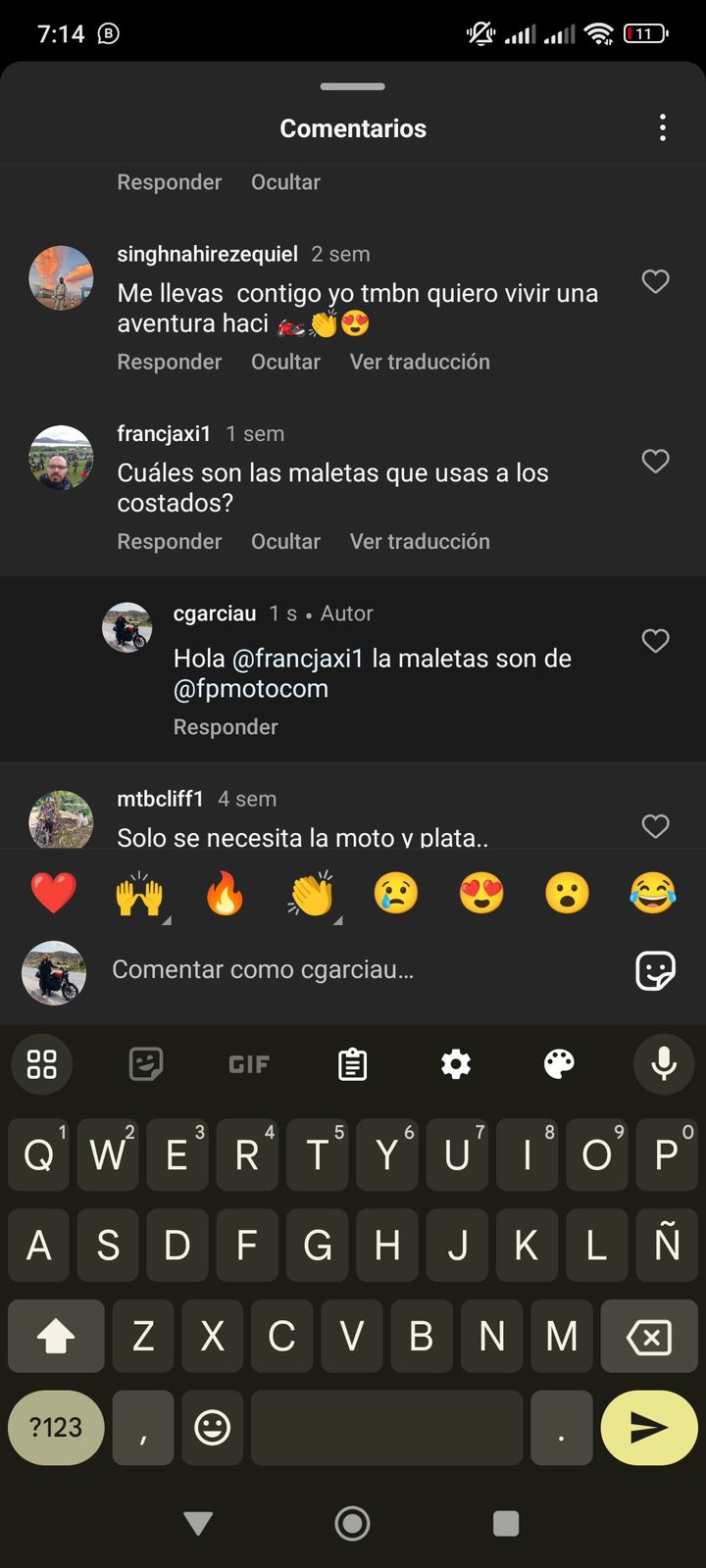Add the red heart emoji
This screenshot has width=706, height=1568.
pos(53,894)
